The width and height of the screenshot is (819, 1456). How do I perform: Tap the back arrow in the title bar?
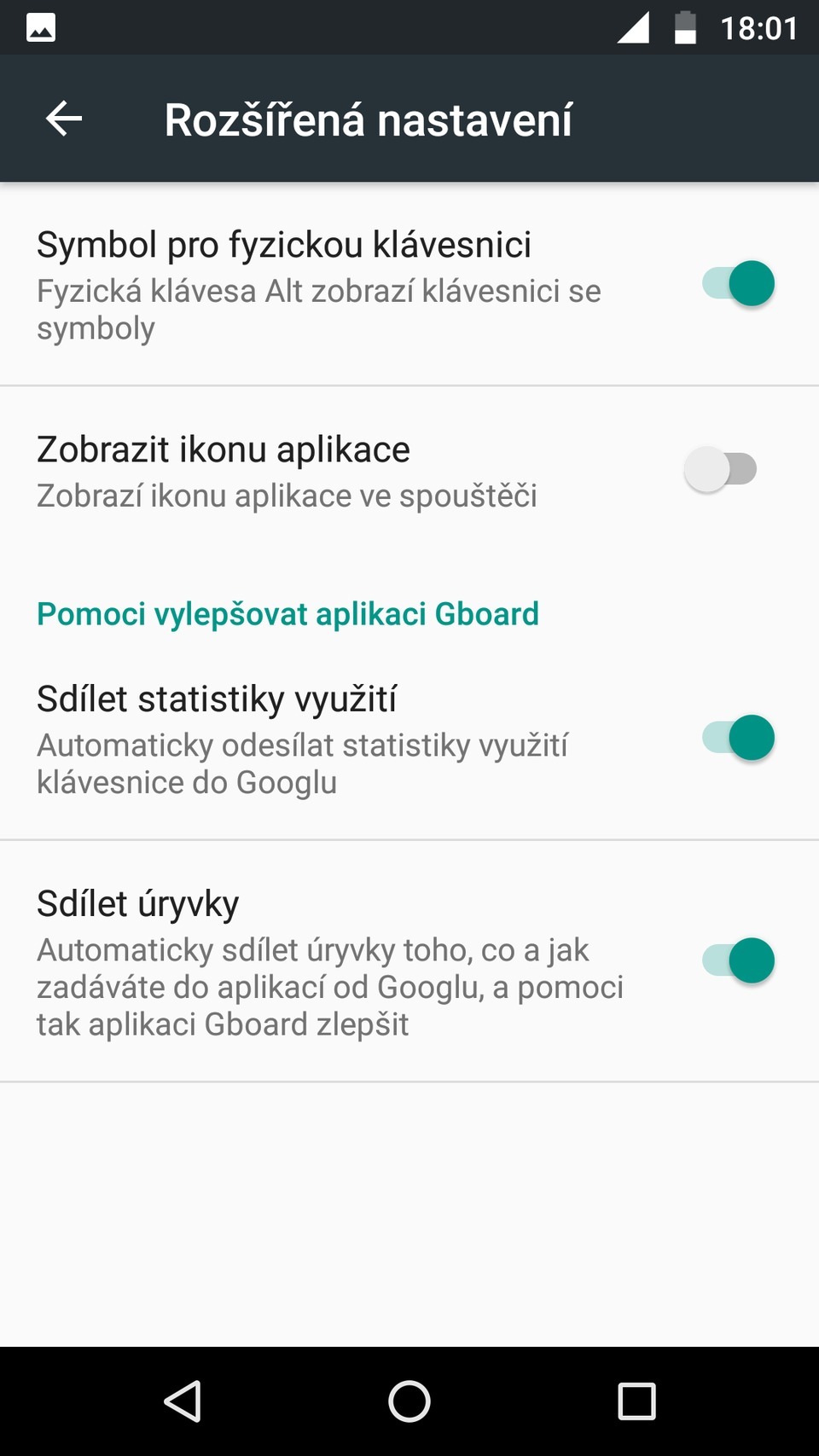click(x=62, y=119)
